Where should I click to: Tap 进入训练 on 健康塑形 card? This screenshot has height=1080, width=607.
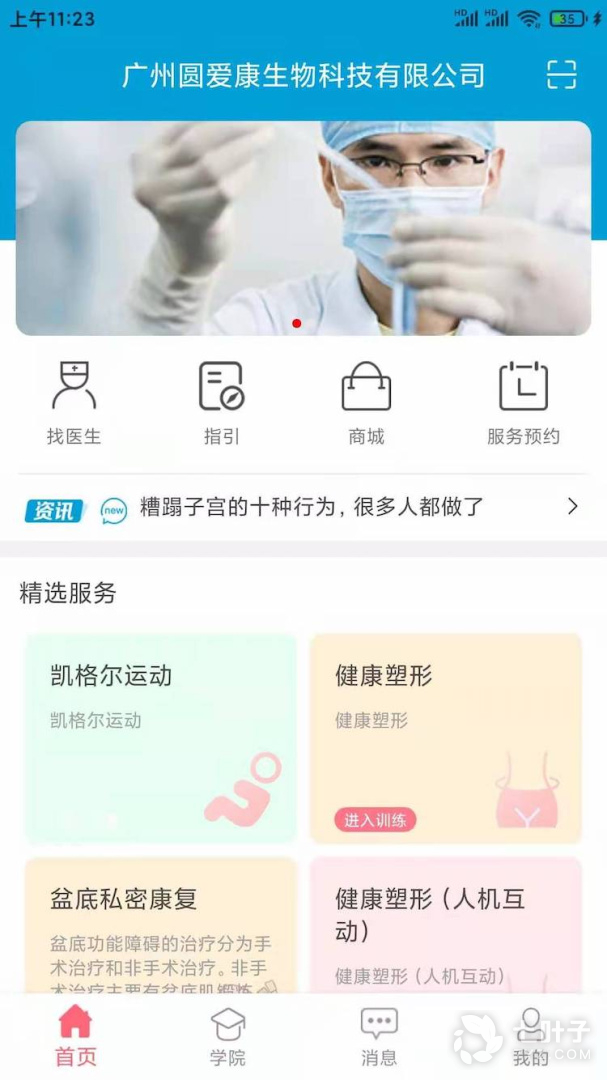tap(375, 820)
